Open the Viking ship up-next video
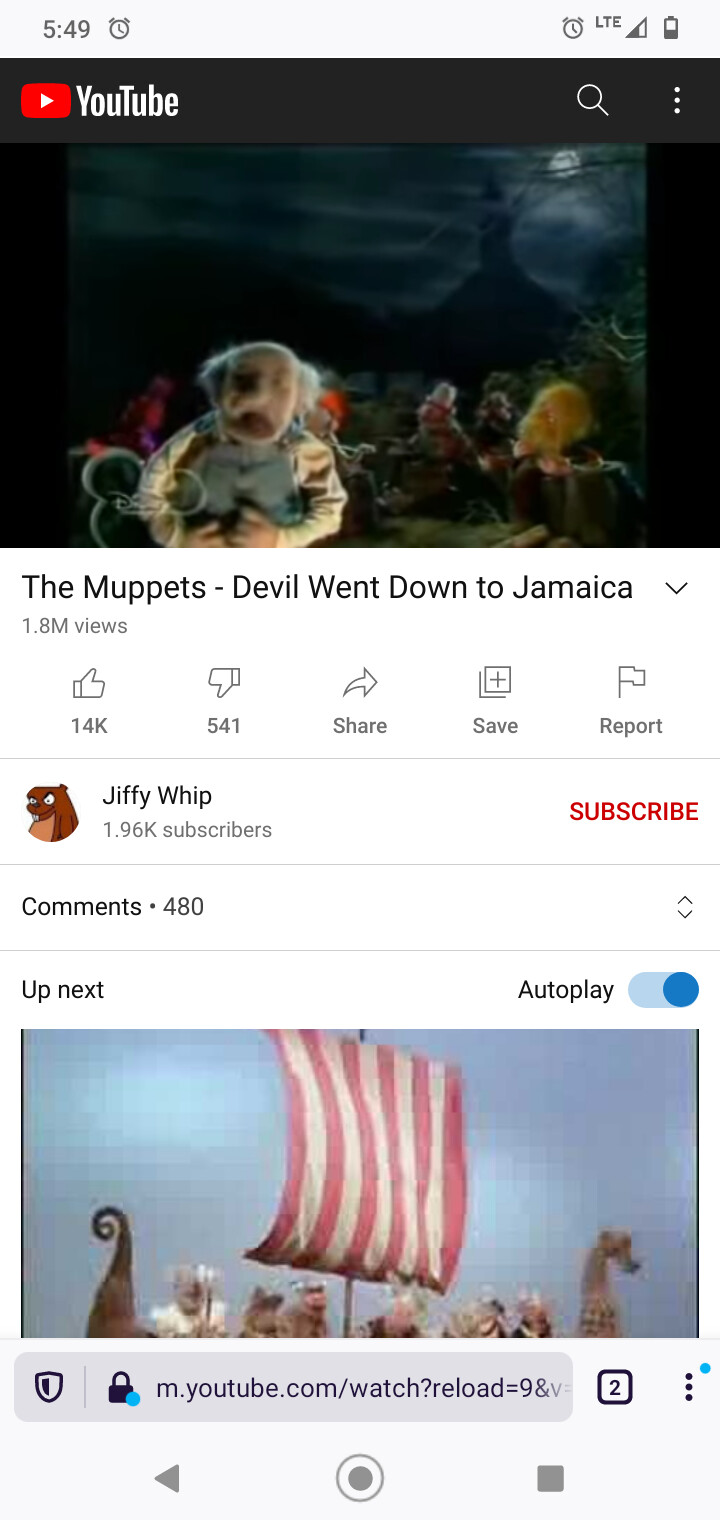The width and height of the screenshot is (720, 1520). tap(360, 1183)
